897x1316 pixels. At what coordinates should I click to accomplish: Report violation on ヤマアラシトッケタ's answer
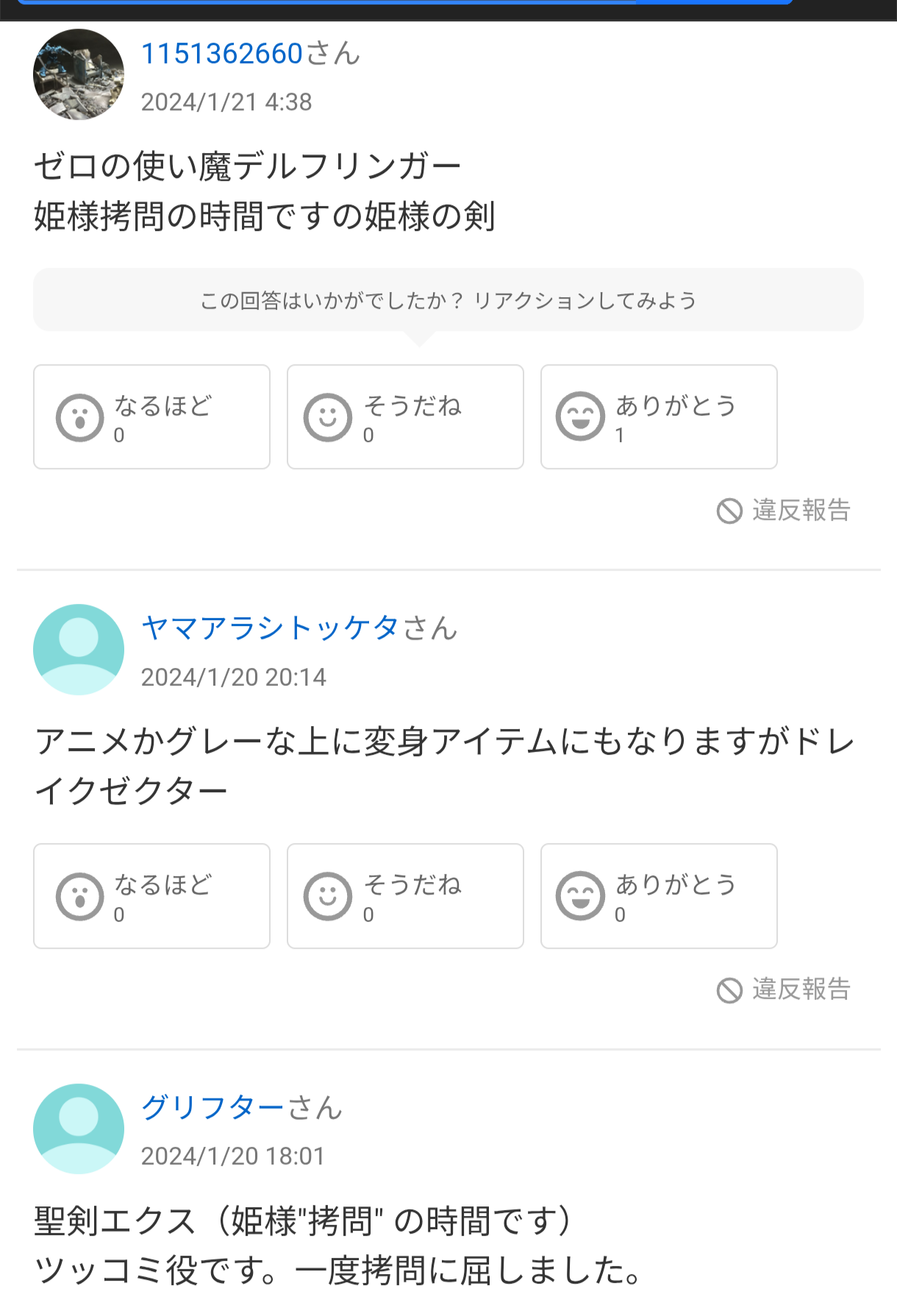(784, 990)
